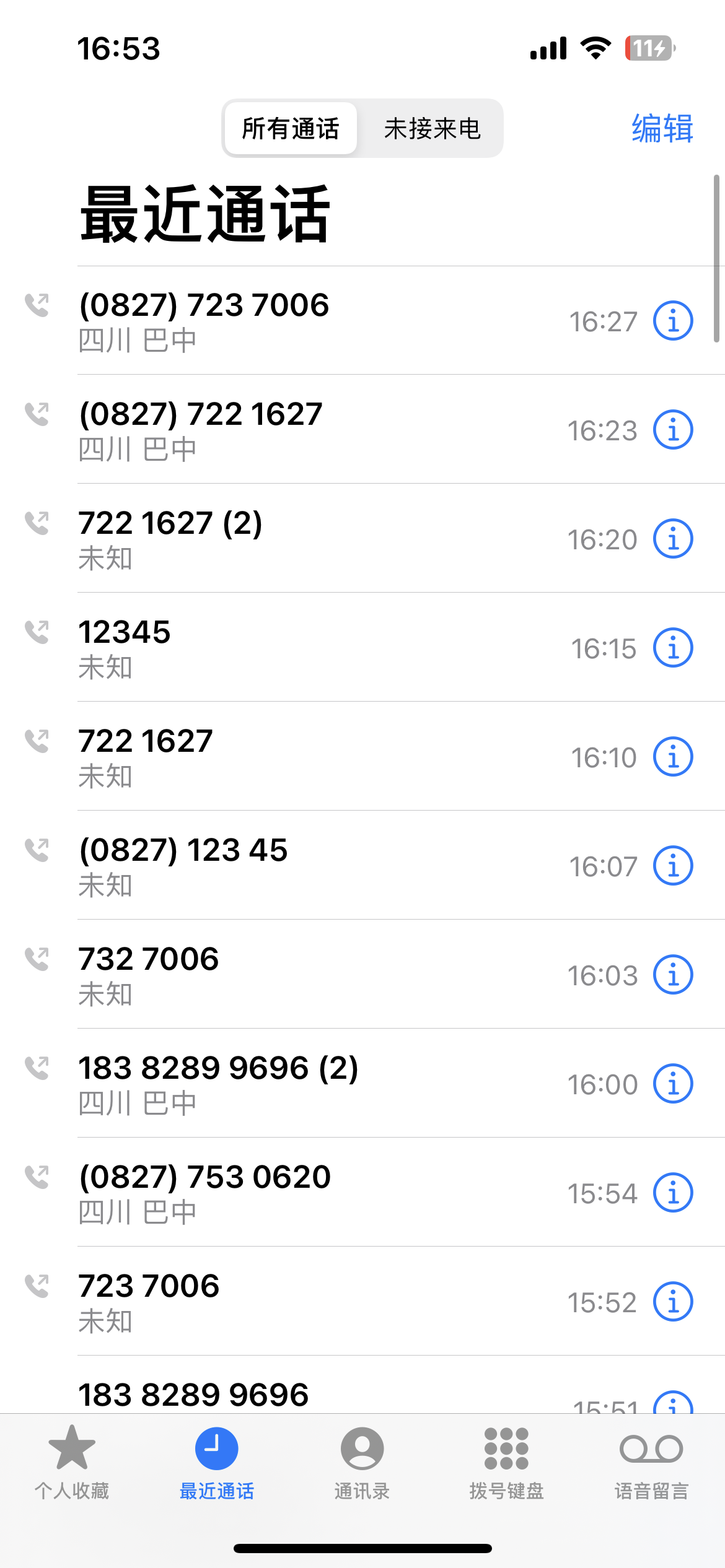Switch to the 拨号键盘 keypad tab
The image size is (725, 1568).
(x=506, y=1461)
